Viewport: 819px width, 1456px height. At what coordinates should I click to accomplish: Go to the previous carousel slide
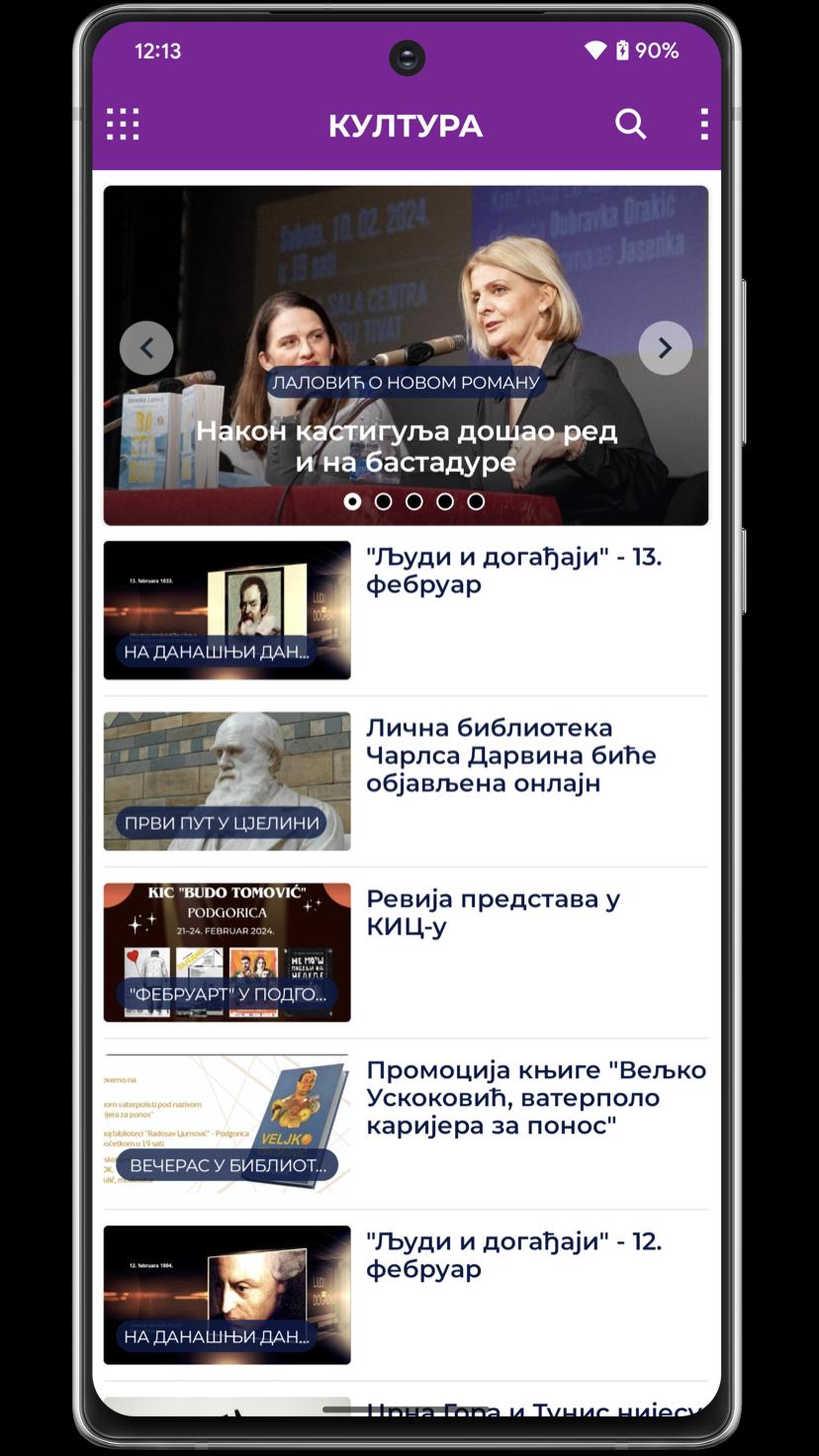coord(146,348)
